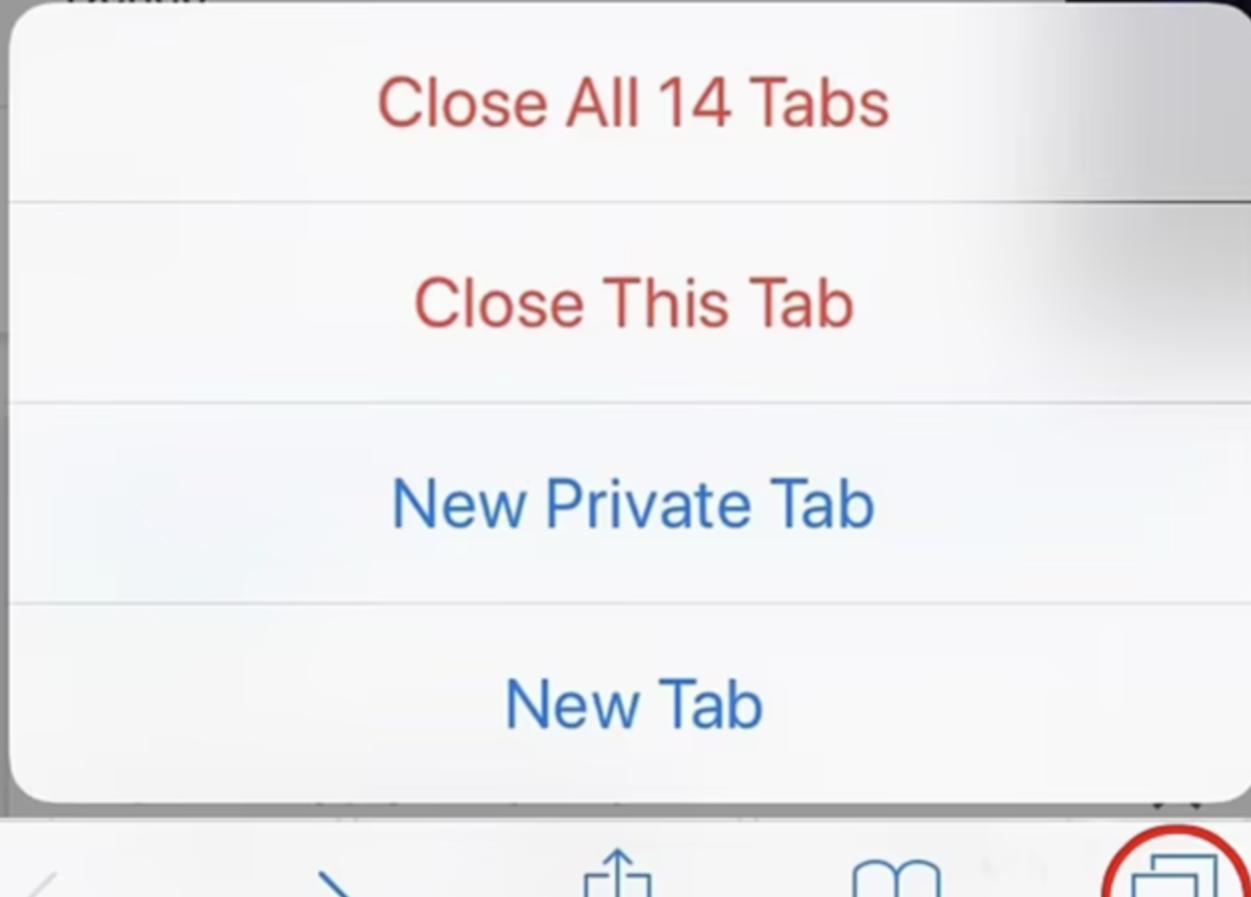
Task: Select Close This Tab
Action: coord(632,303)
